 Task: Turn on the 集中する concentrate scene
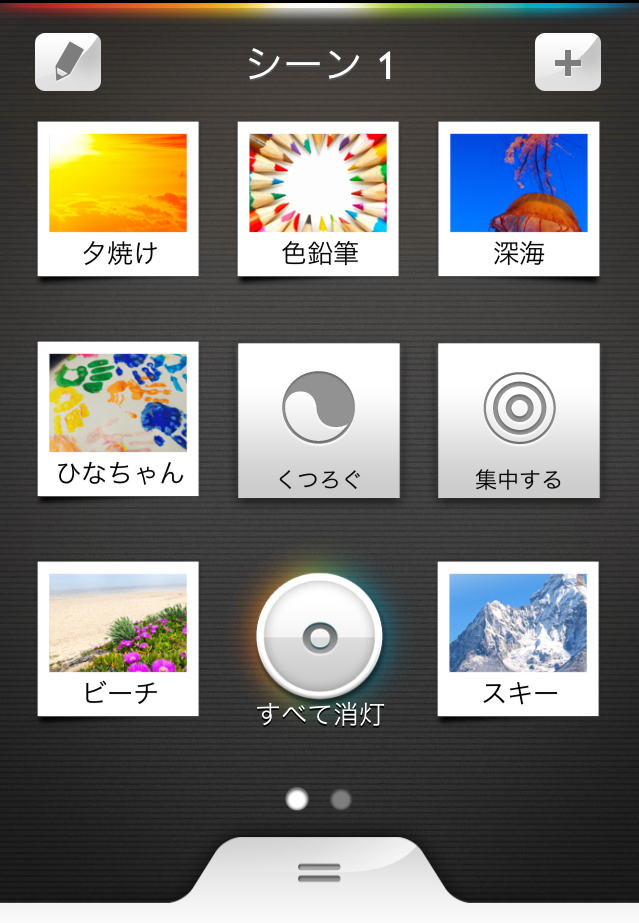(x=518, y=420)
